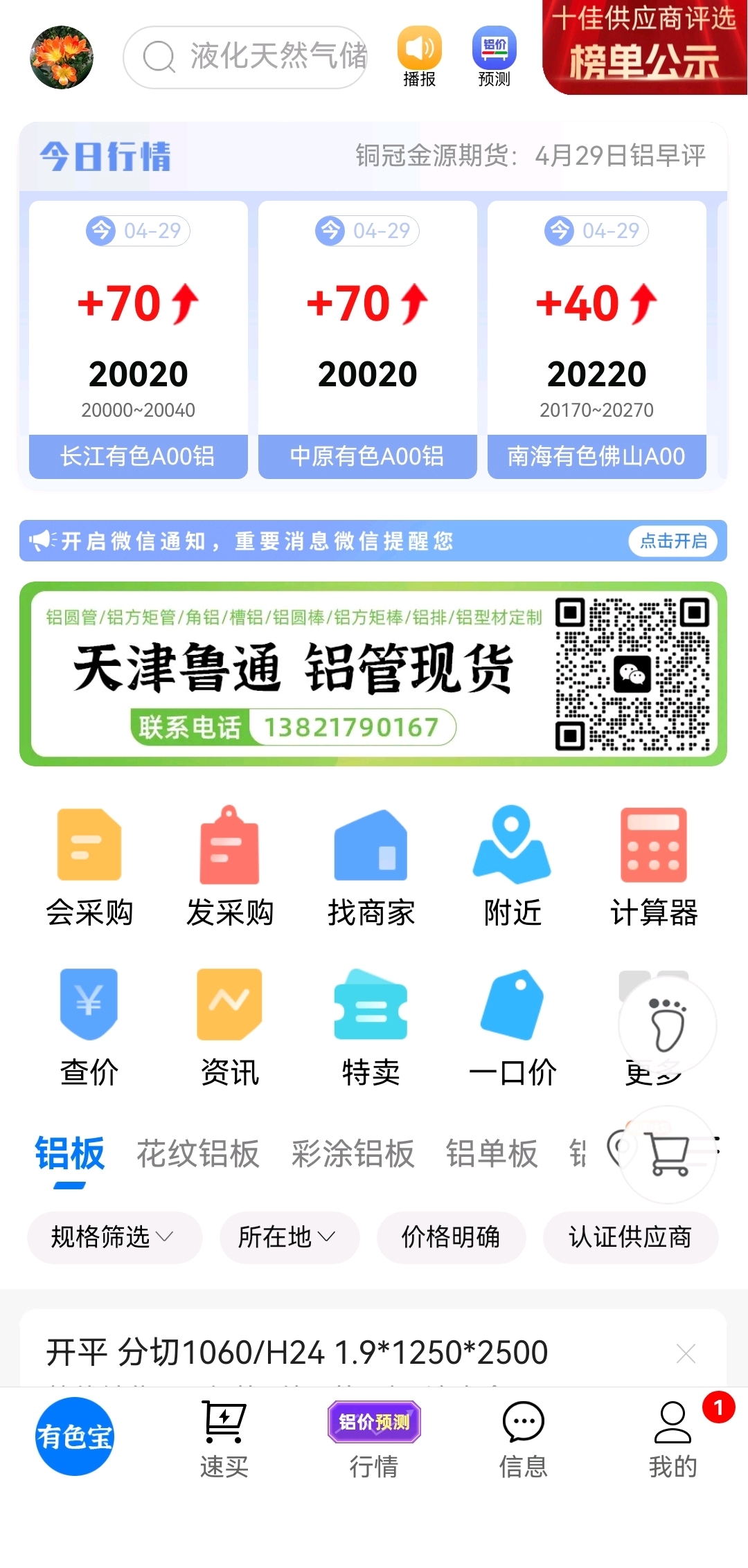Expand the 规格筛选 filter dropdown
The image size is (748, 1568).
coord(114,1237)
